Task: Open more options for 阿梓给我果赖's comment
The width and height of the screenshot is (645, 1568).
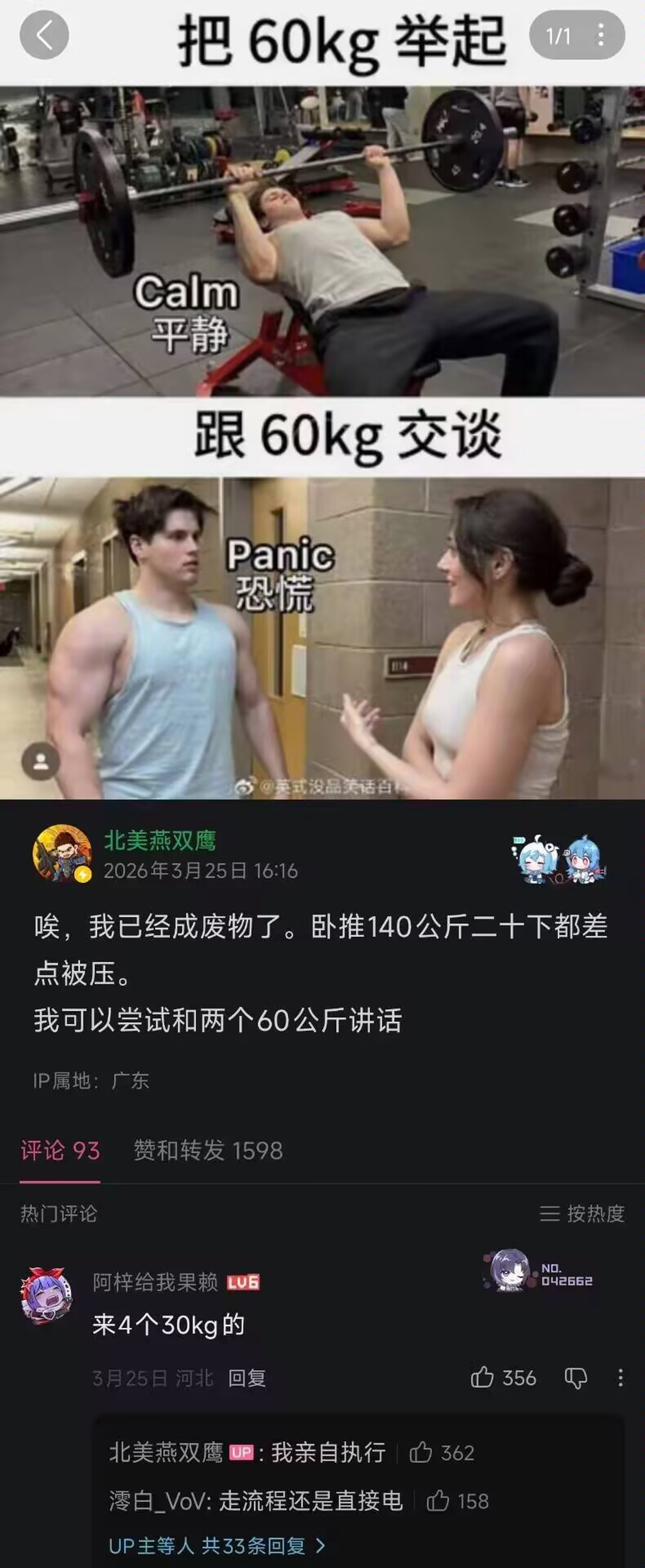Action: (x=620, y=1378)
